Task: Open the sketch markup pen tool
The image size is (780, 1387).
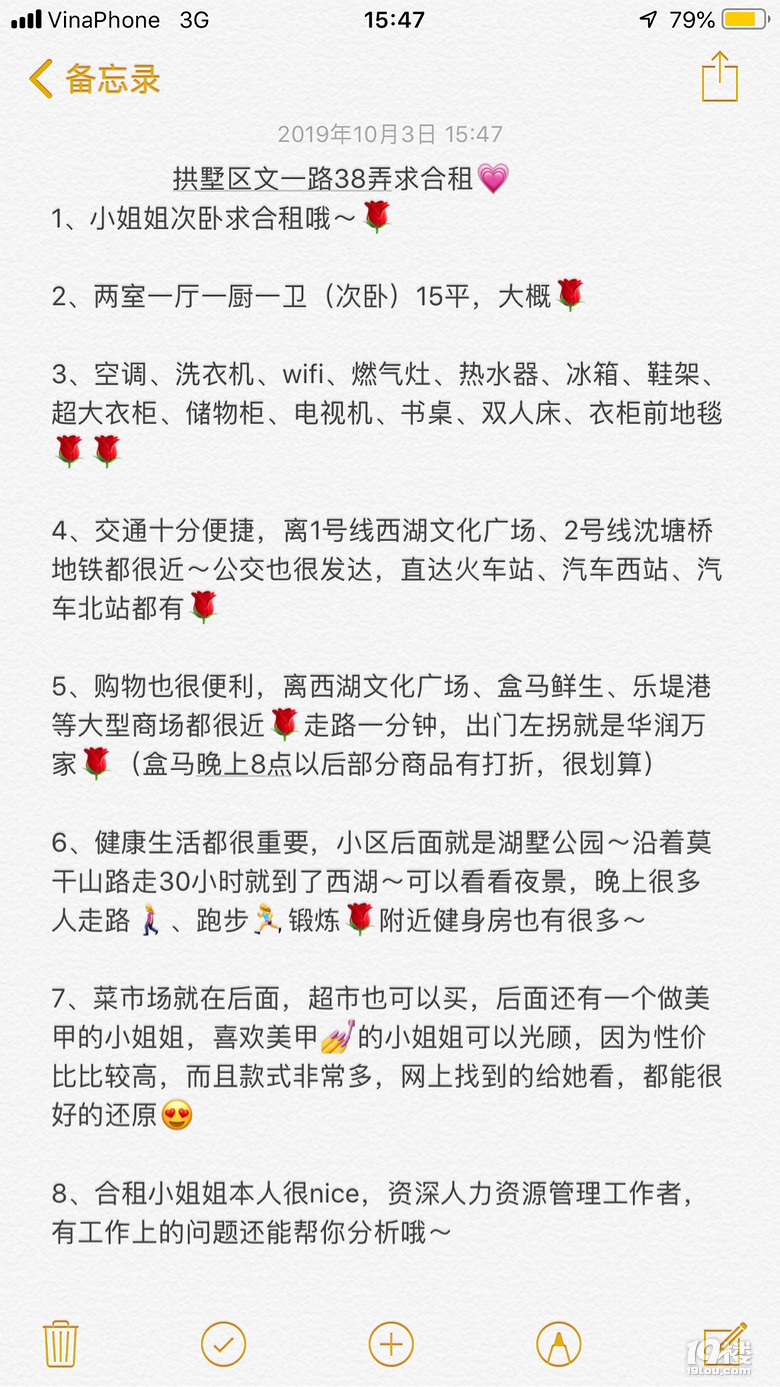Action: [x=558, y=1343]
